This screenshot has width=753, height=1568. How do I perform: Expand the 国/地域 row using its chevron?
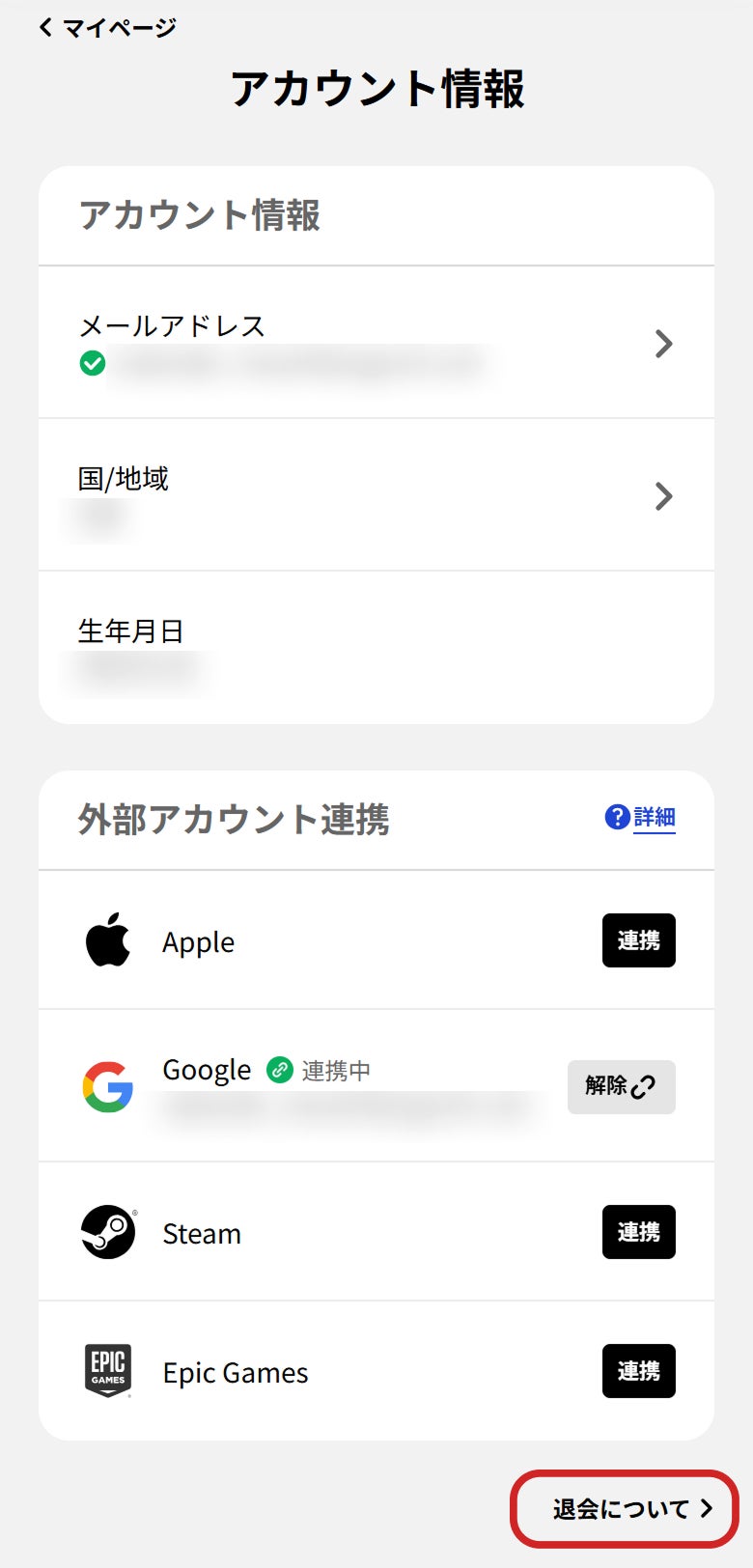click(664, 495)
